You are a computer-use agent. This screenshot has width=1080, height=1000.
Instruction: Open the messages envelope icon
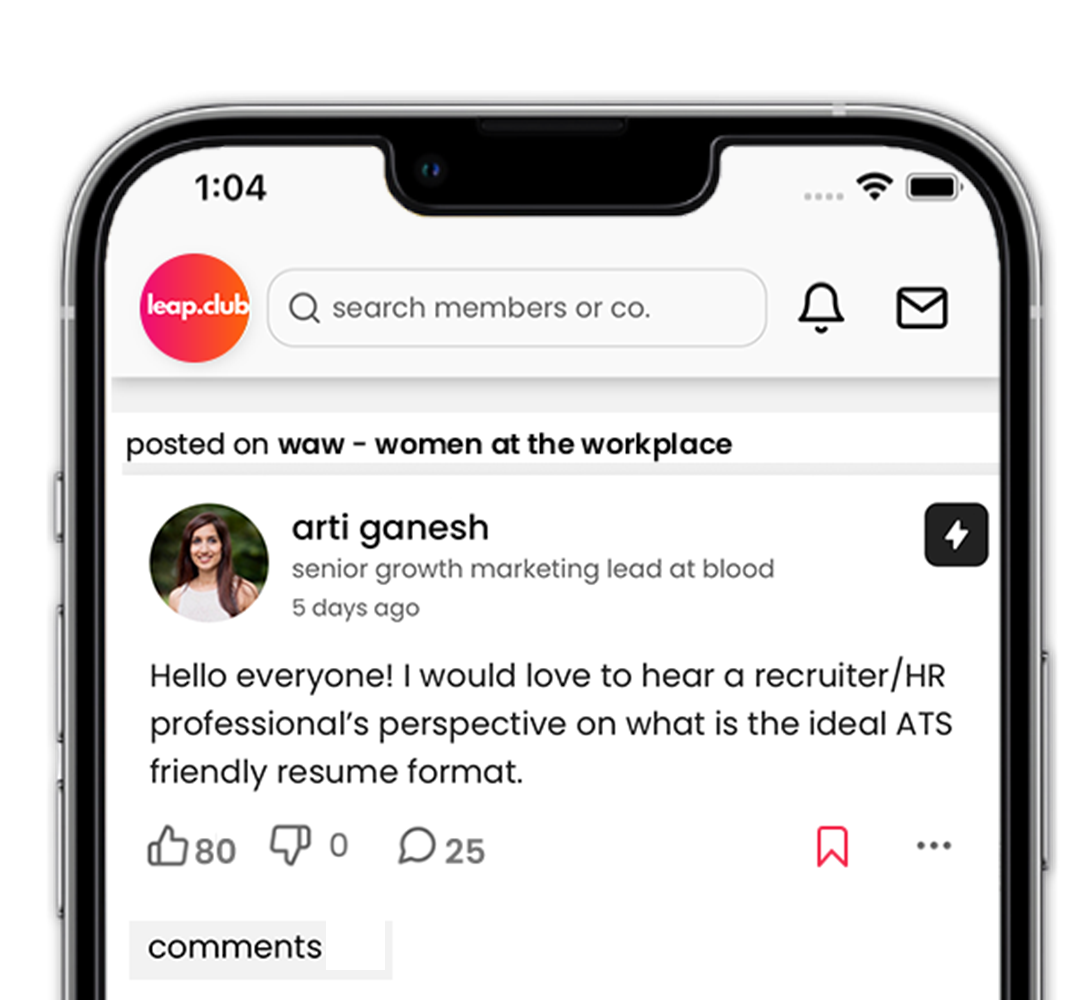[921, 308]
